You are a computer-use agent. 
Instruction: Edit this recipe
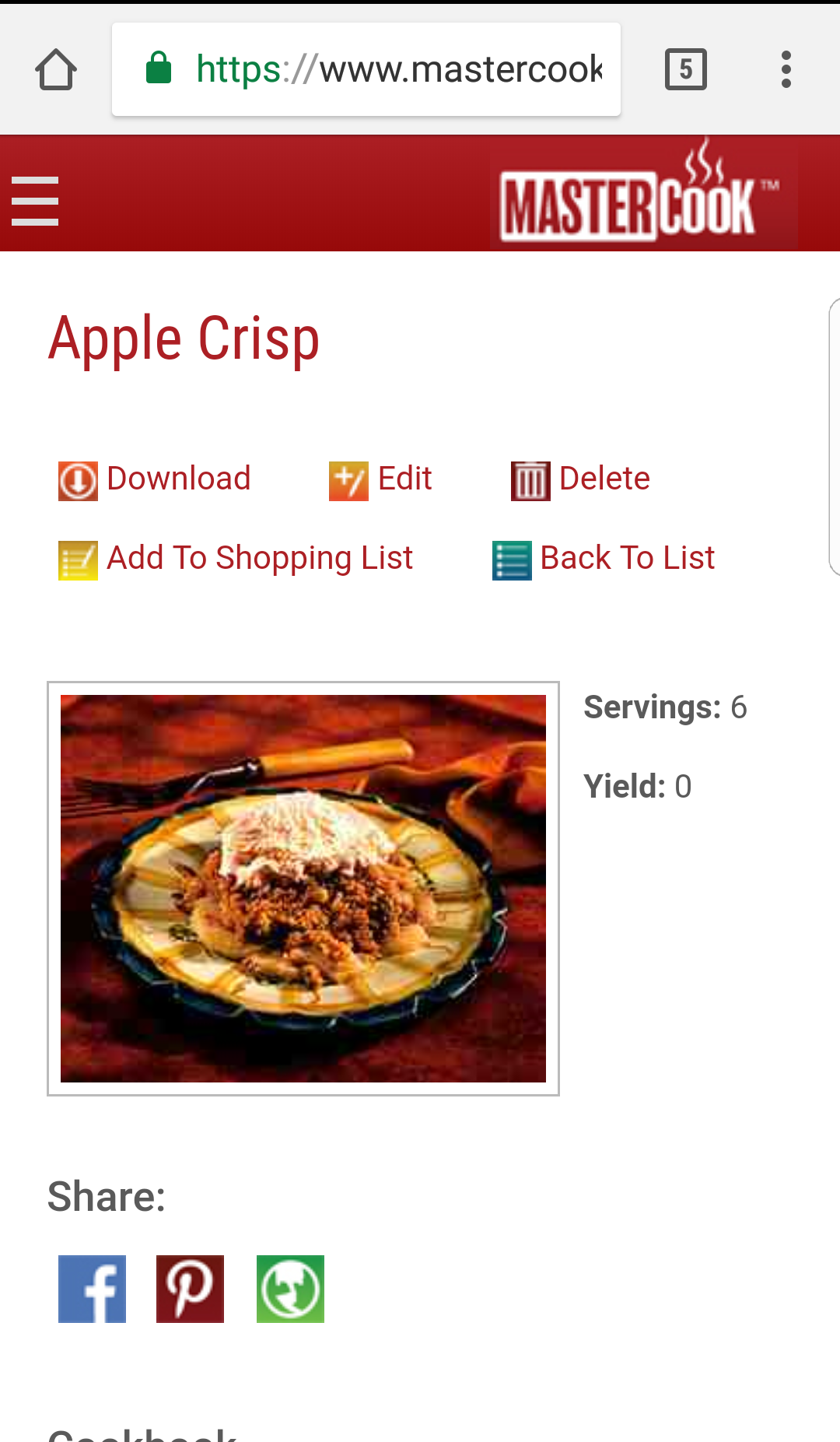click(x=380, y=479)
